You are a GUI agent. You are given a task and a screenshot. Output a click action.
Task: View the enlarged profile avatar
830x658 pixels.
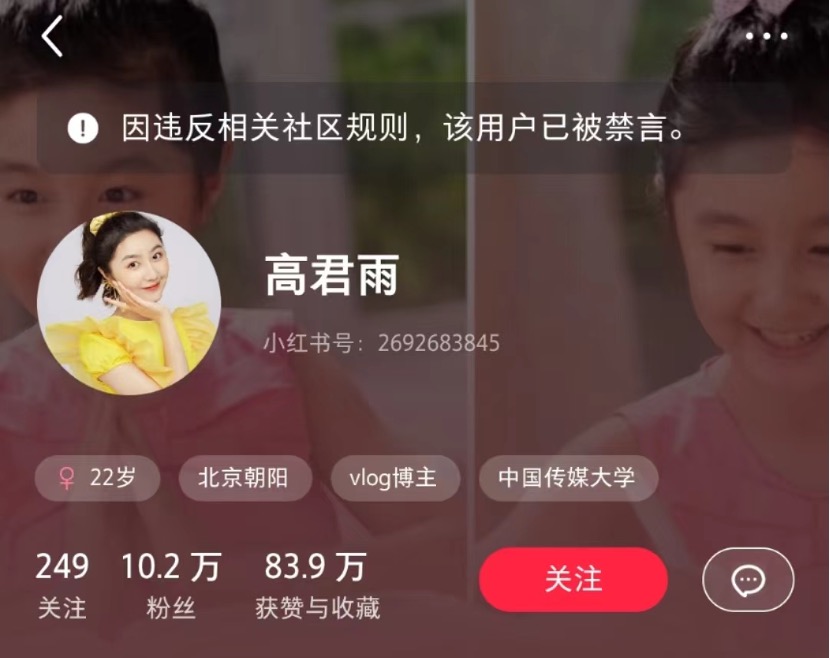[129, 302]
